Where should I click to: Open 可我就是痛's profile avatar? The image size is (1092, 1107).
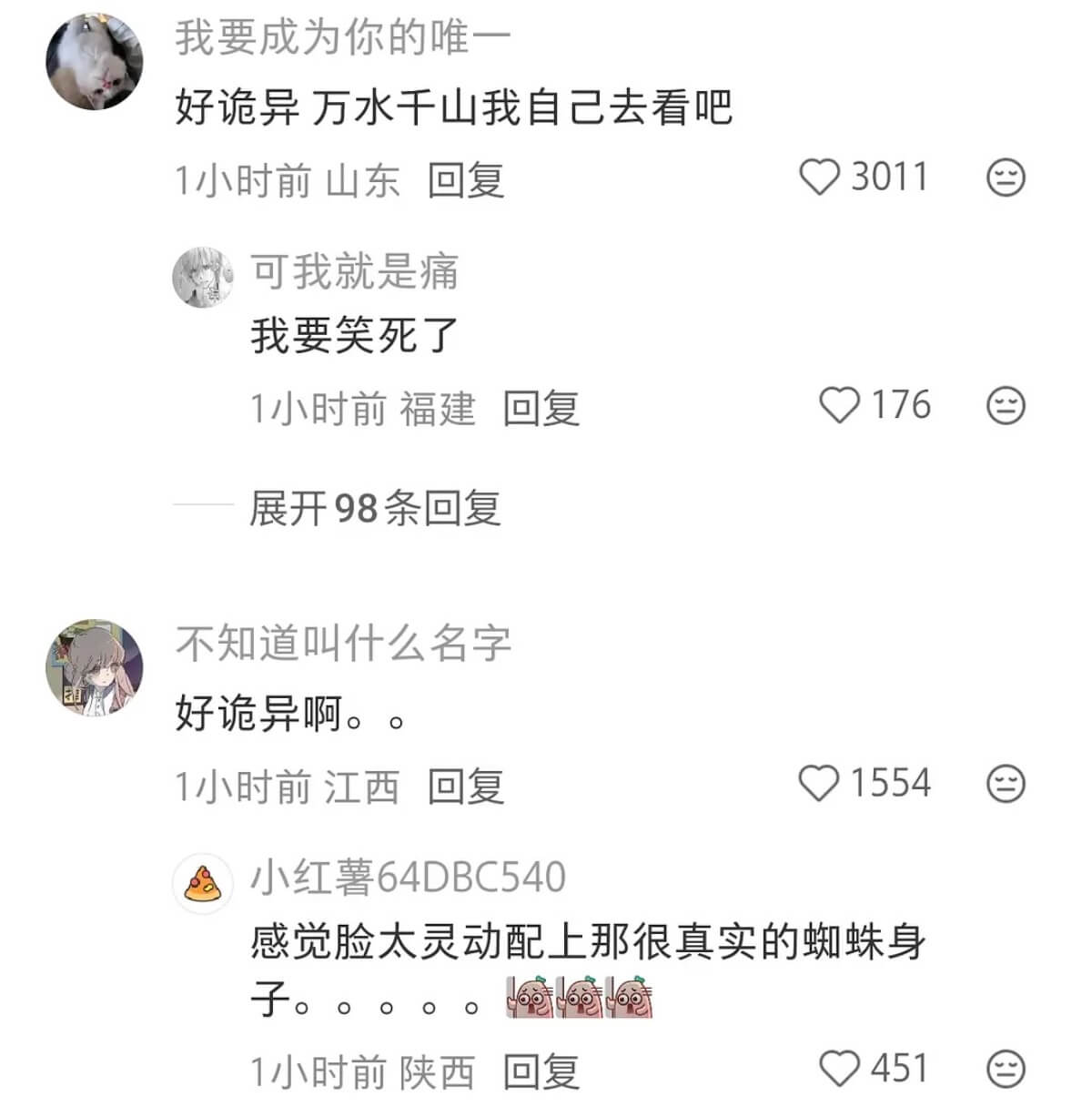click(x=204, y=275)
